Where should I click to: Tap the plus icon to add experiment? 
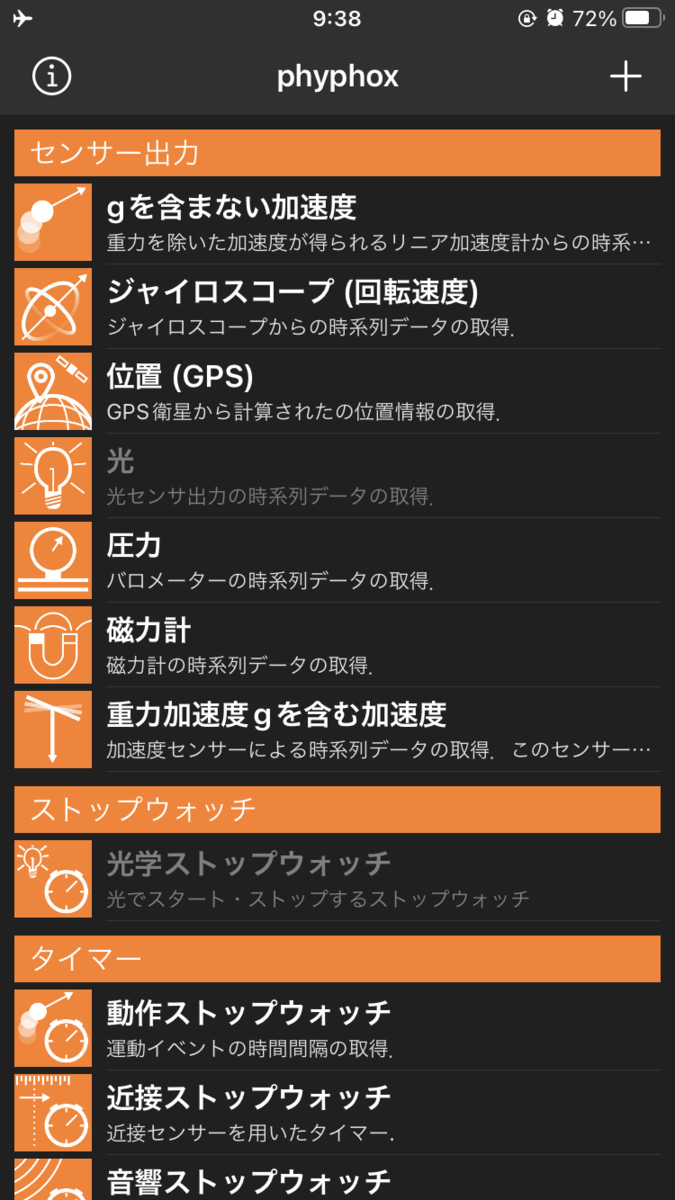(x=626, y=76)
